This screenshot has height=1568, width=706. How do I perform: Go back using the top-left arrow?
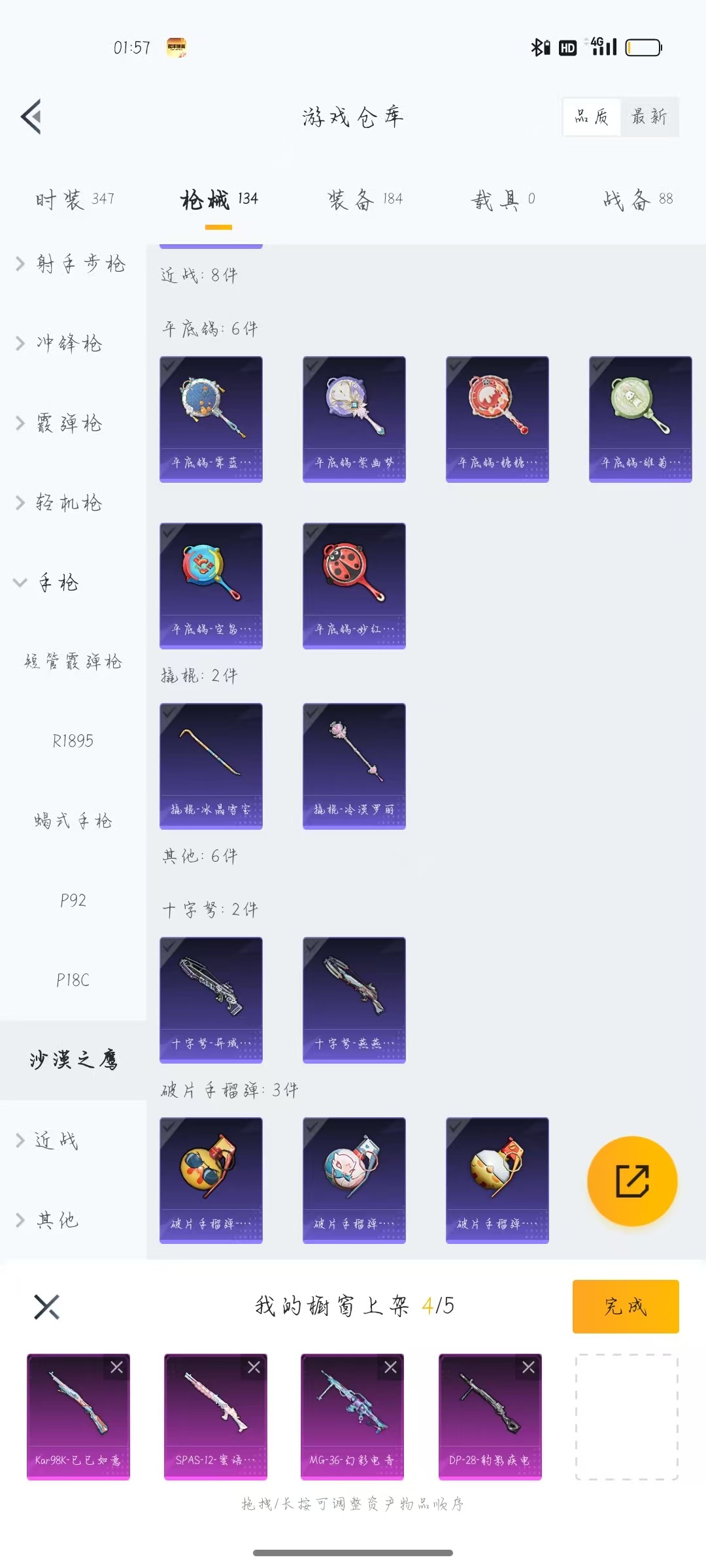pyautogui.click(x=31, y=117)
